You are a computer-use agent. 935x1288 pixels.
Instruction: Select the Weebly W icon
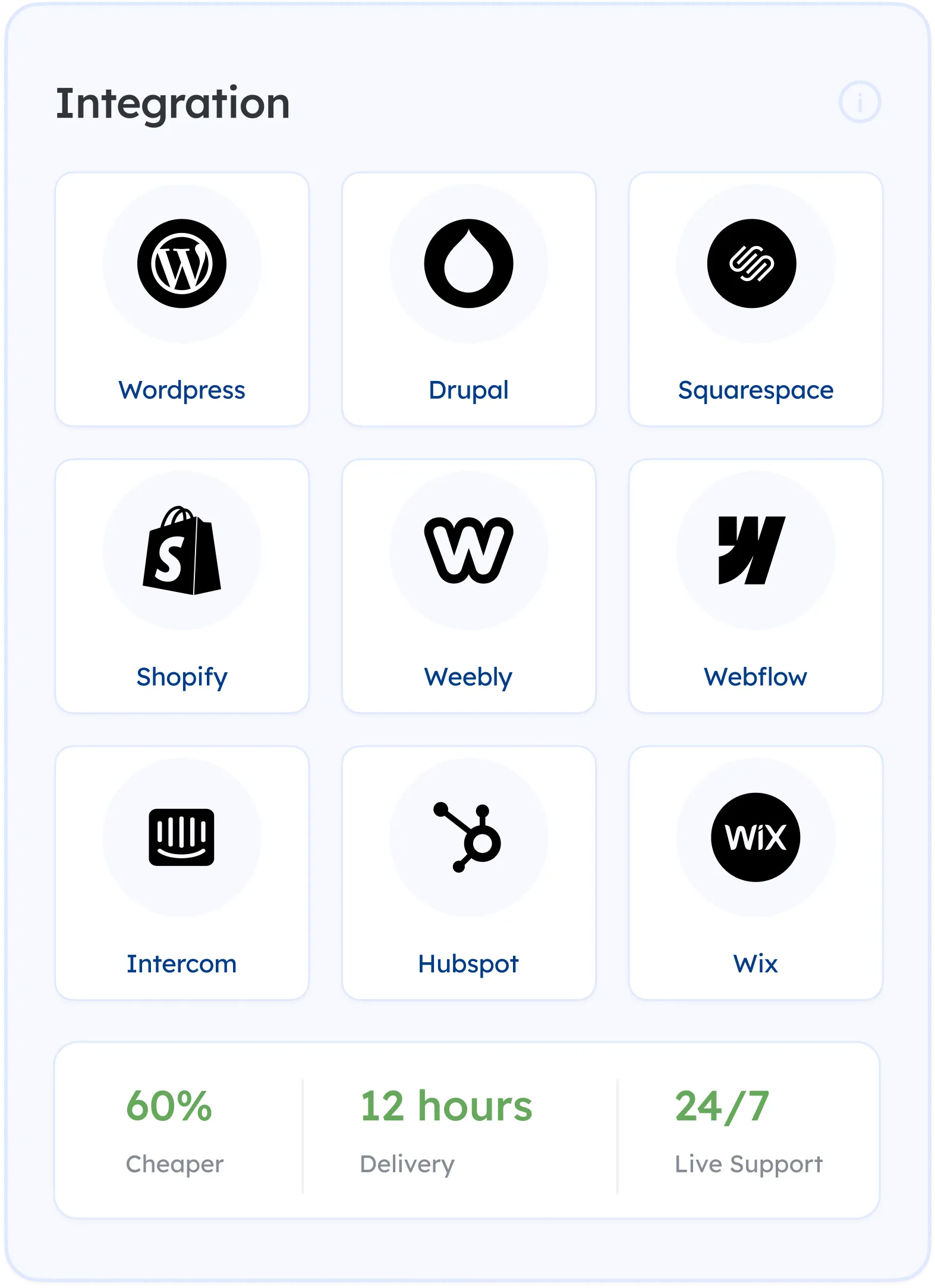coord(470,552)
